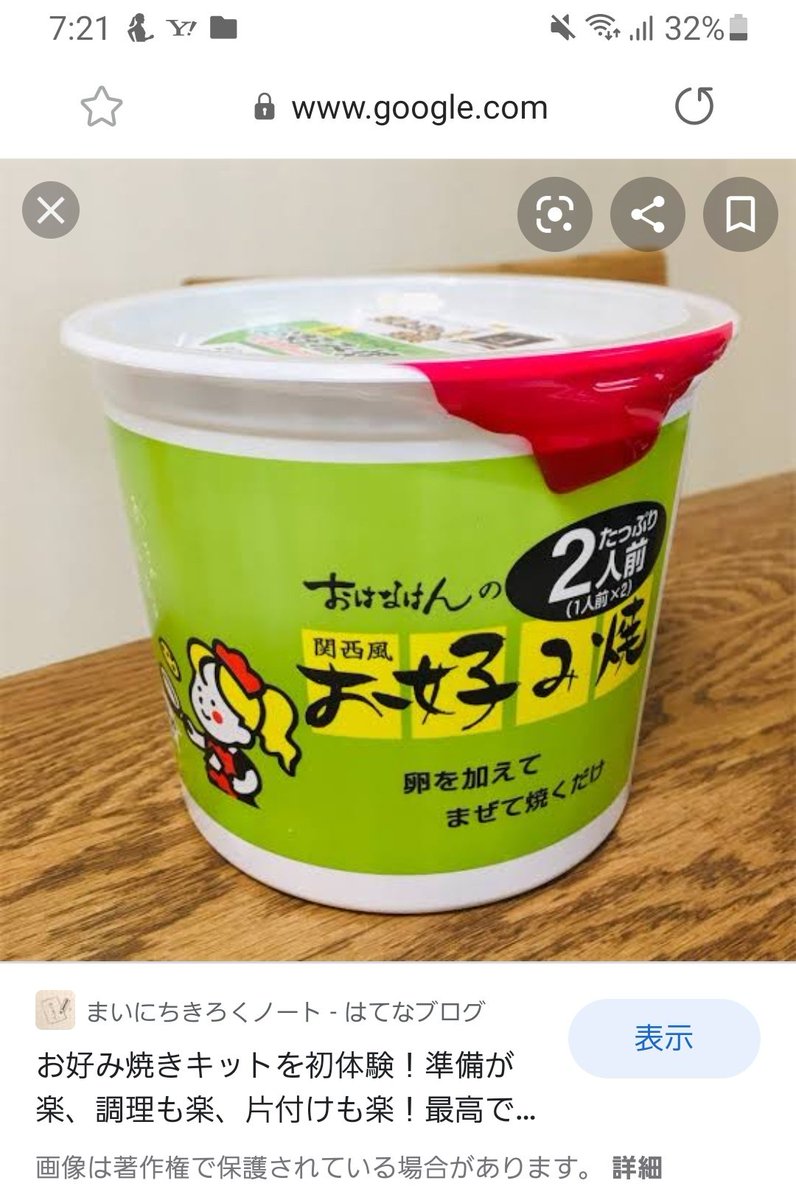The image size is (796, 1200).
Task: Reload the page
Action: [x=694, y=107]
